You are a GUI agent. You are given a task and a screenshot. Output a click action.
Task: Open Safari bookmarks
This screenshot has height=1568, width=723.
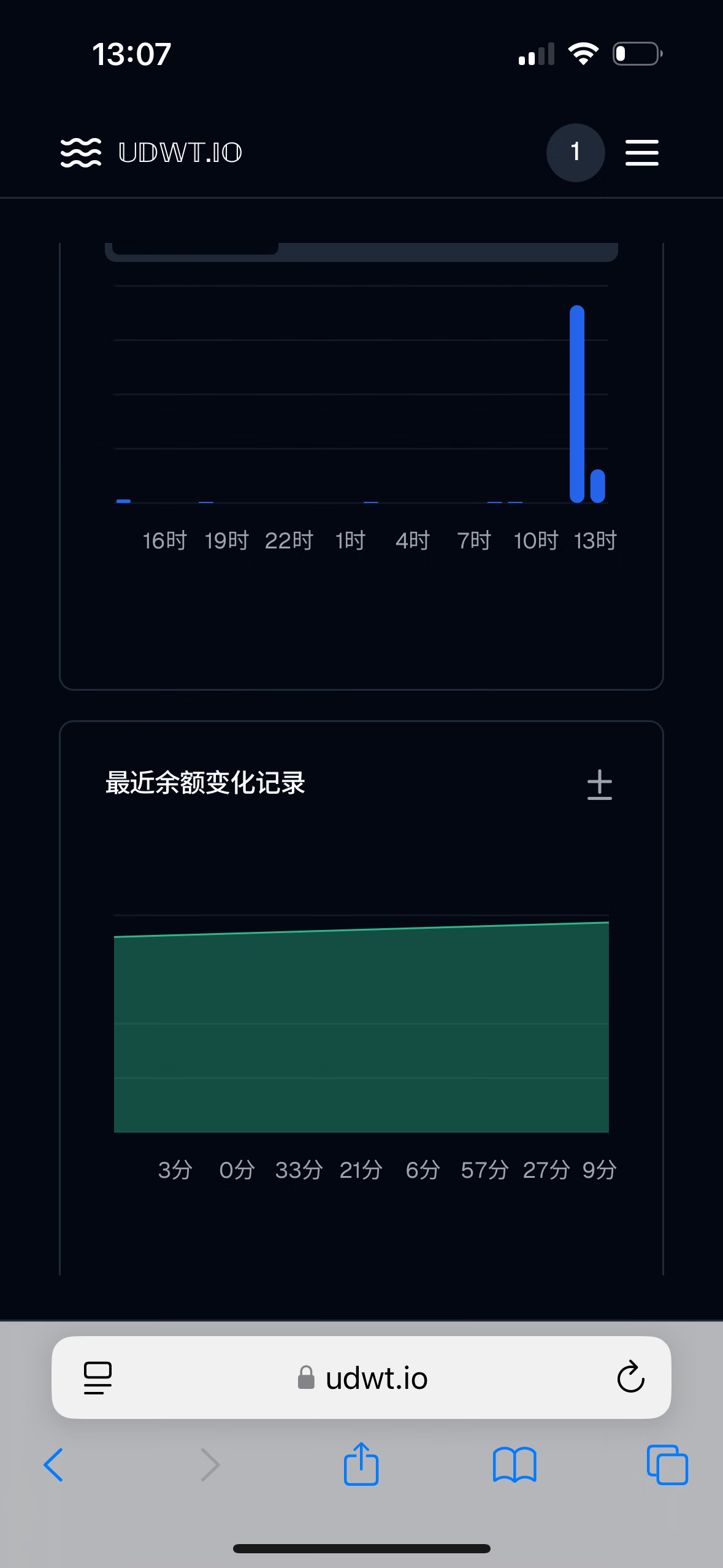pyautogui.click(x=515, y=1465)
